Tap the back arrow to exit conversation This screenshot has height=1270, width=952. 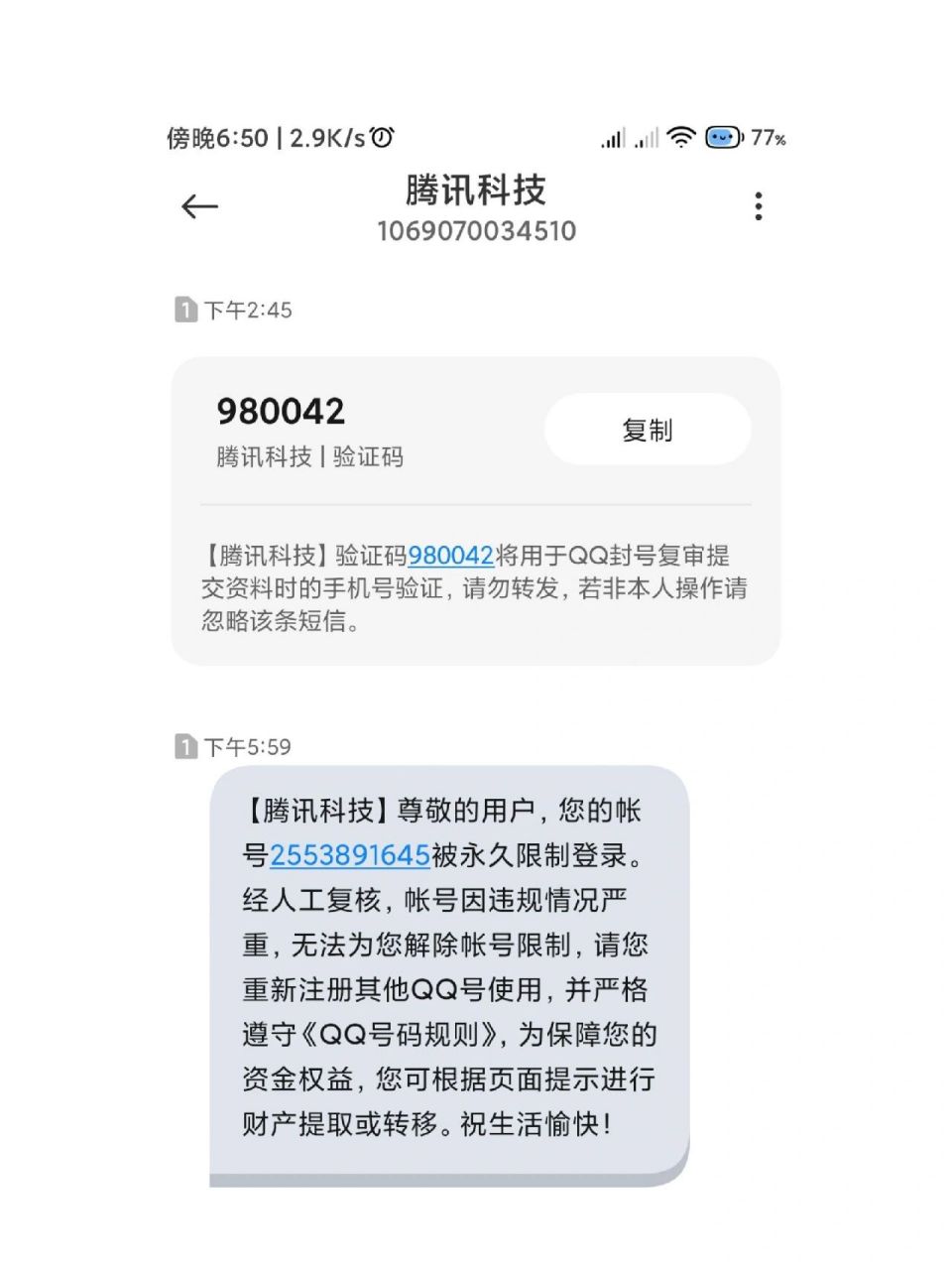[x=198, y=206]
